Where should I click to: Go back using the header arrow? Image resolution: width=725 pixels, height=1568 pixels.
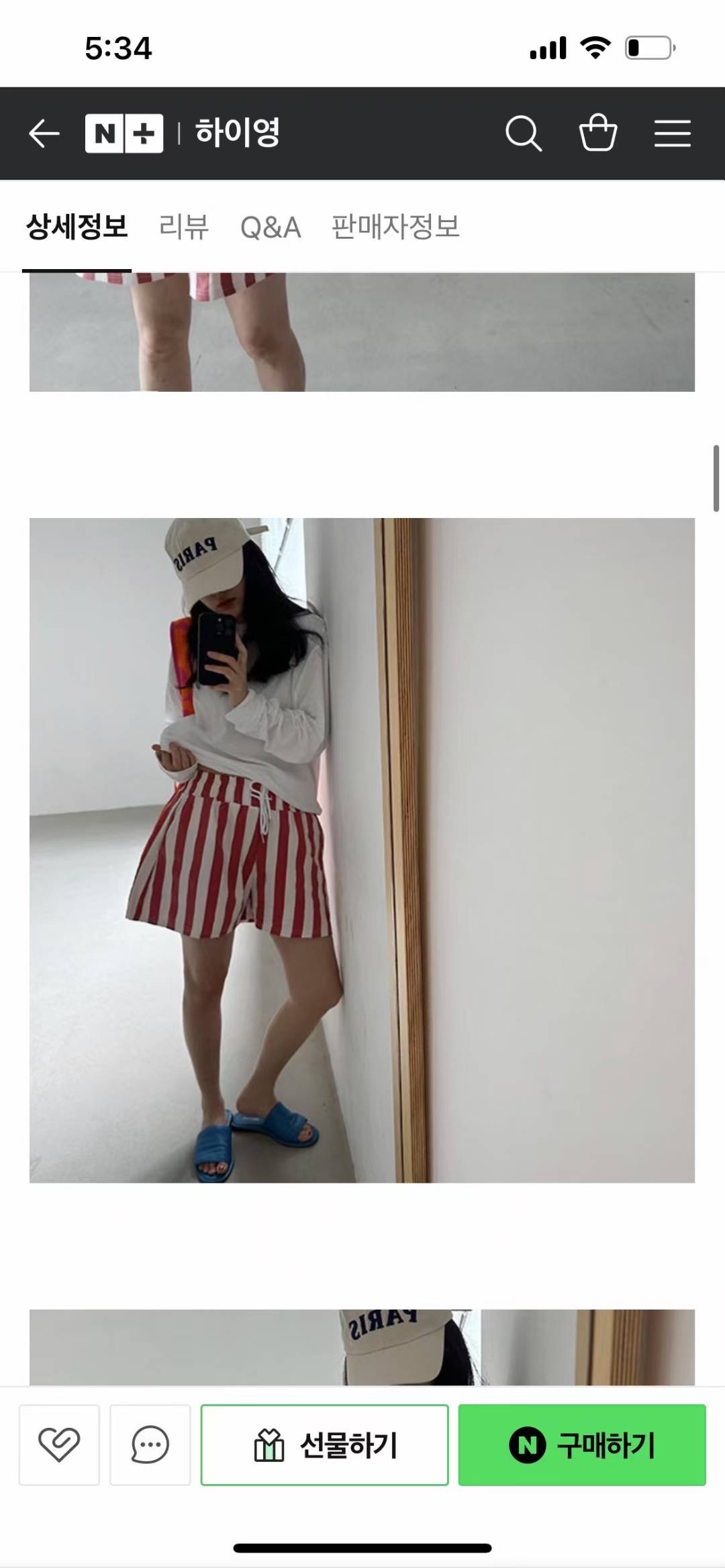[44, 134]
